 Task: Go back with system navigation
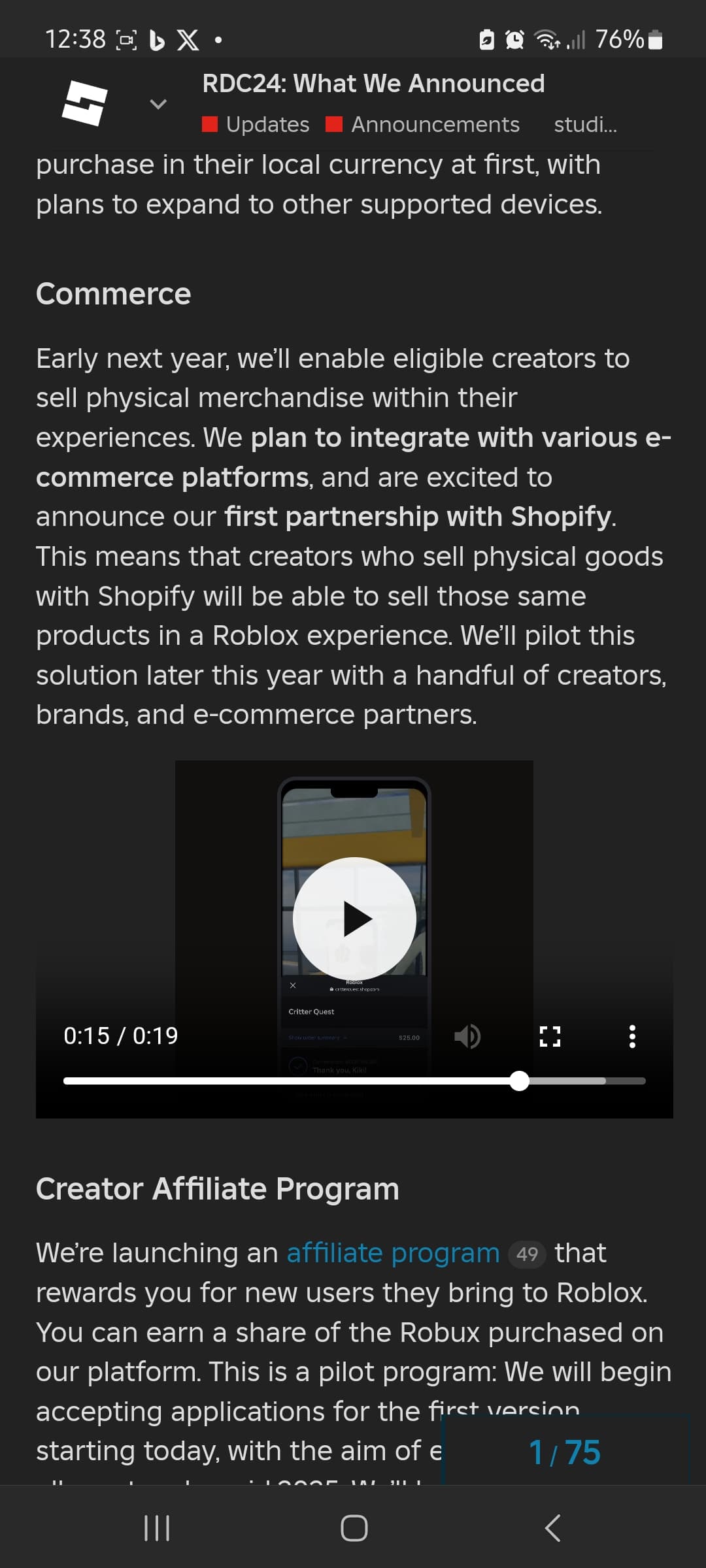pyautogui.click(x=552, y=1527)
